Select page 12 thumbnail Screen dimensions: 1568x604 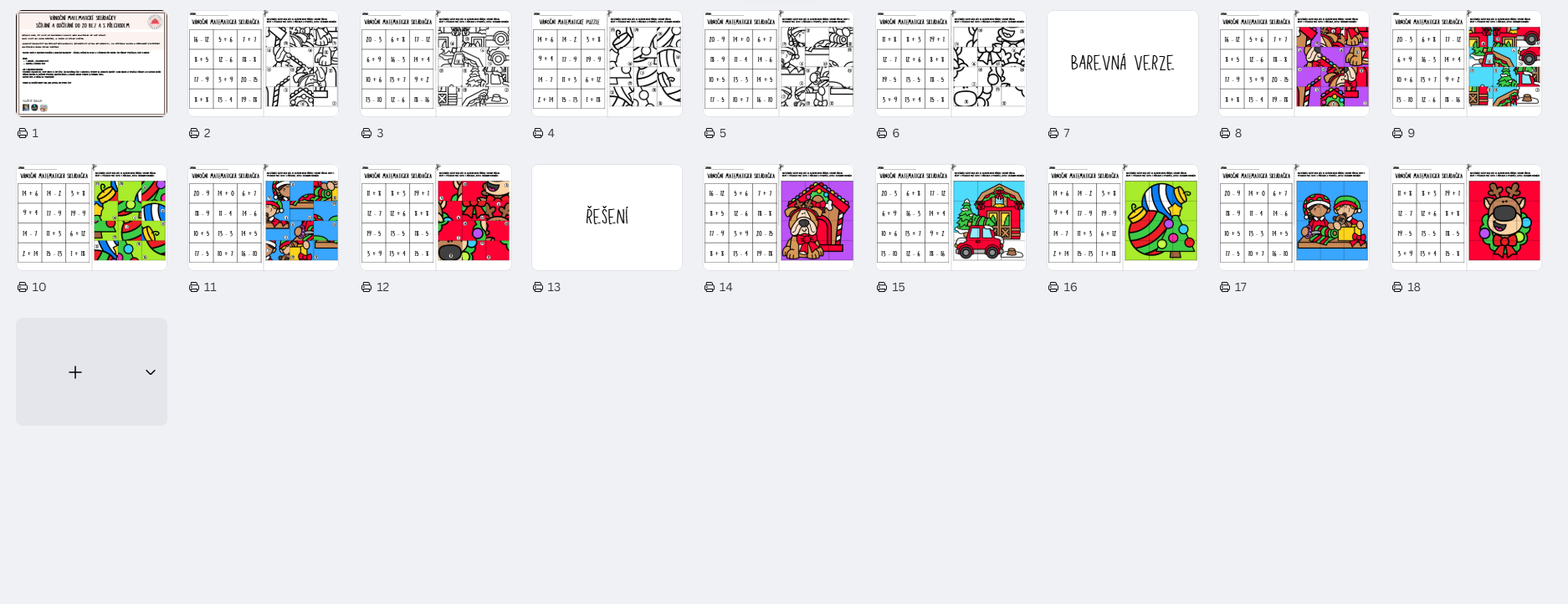pos(436,218)
